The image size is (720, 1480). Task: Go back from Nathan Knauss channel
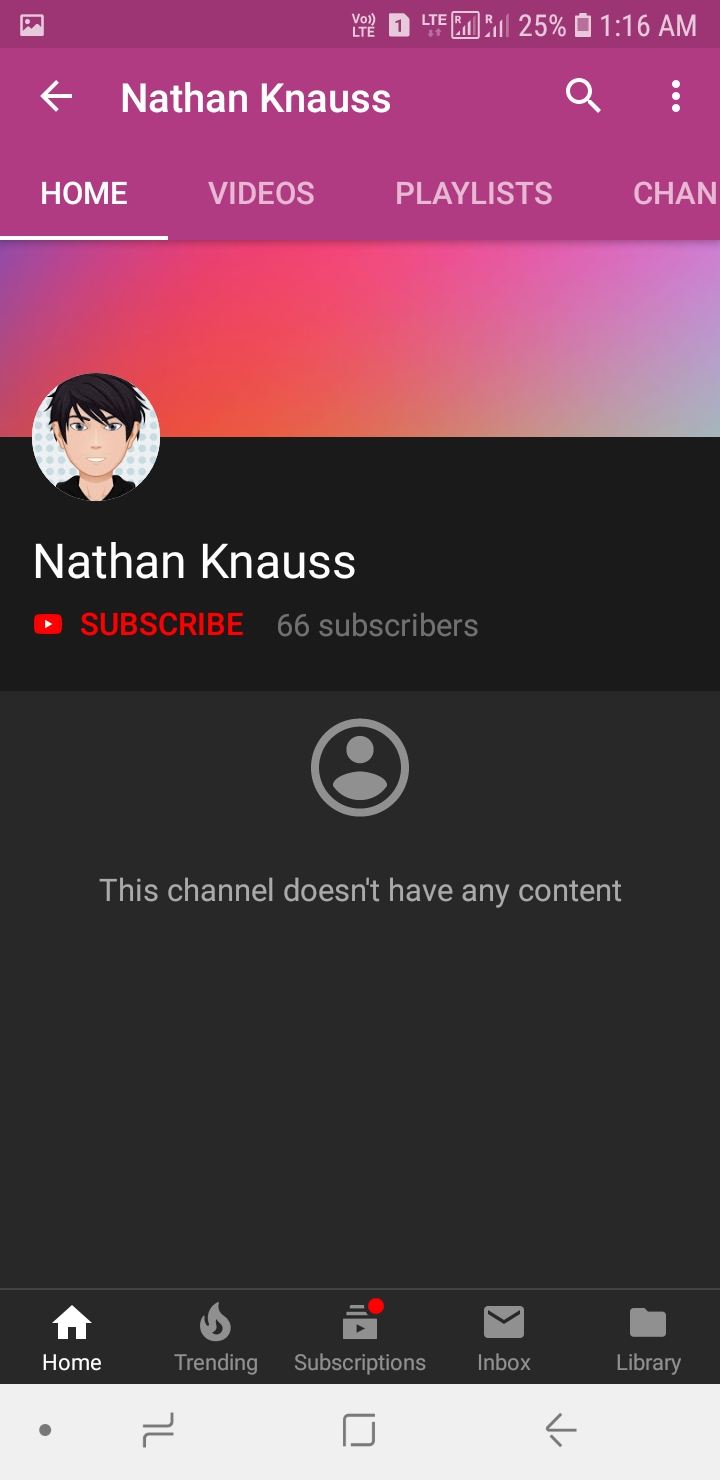(x=56, y=97)
